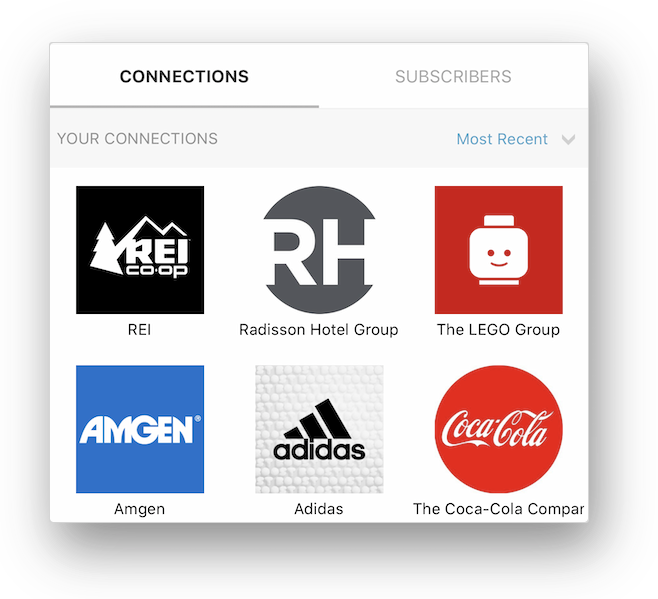Select the Adidas connection

(x=319, y=429)
